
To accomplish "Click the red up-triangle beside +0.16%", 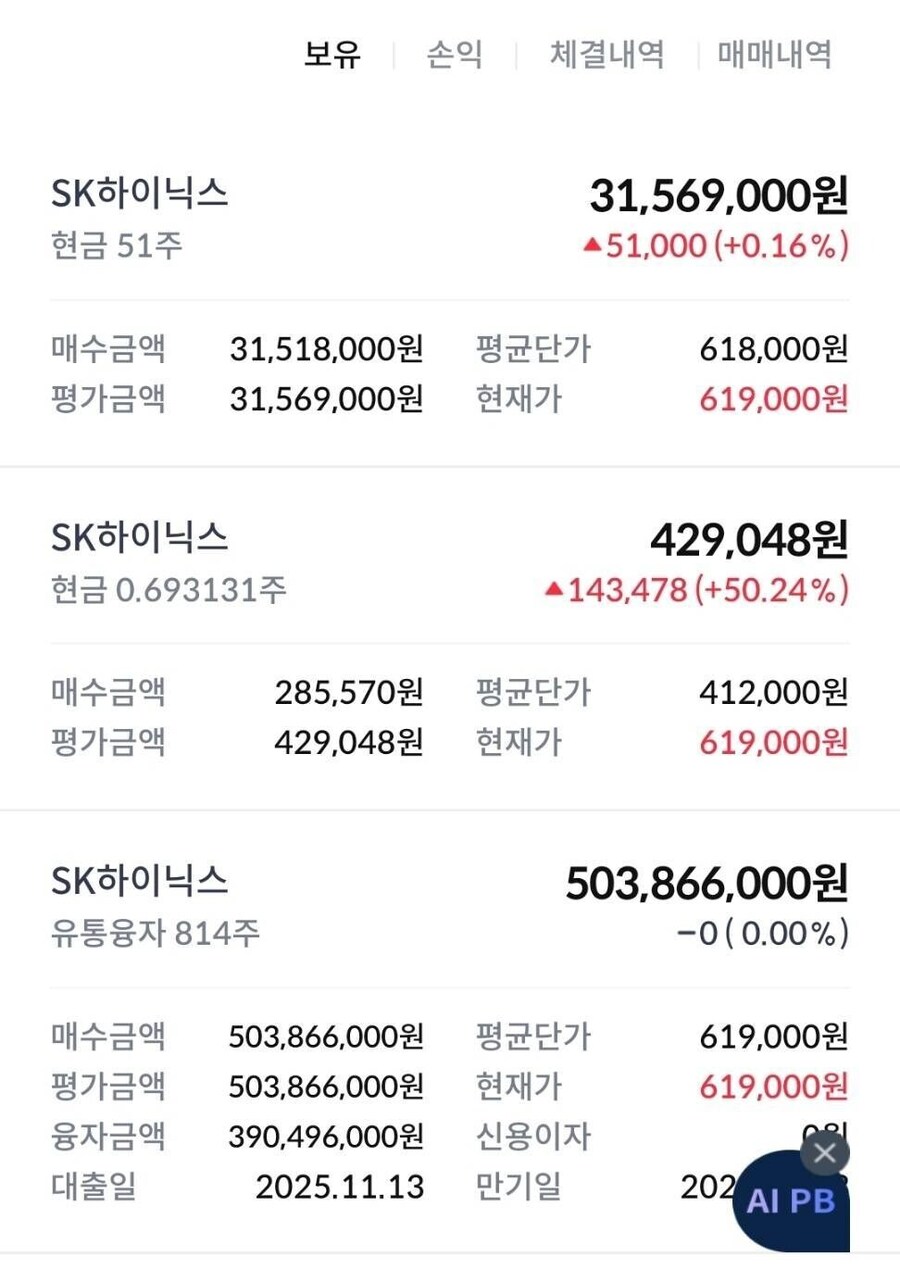I will (592, 245).
